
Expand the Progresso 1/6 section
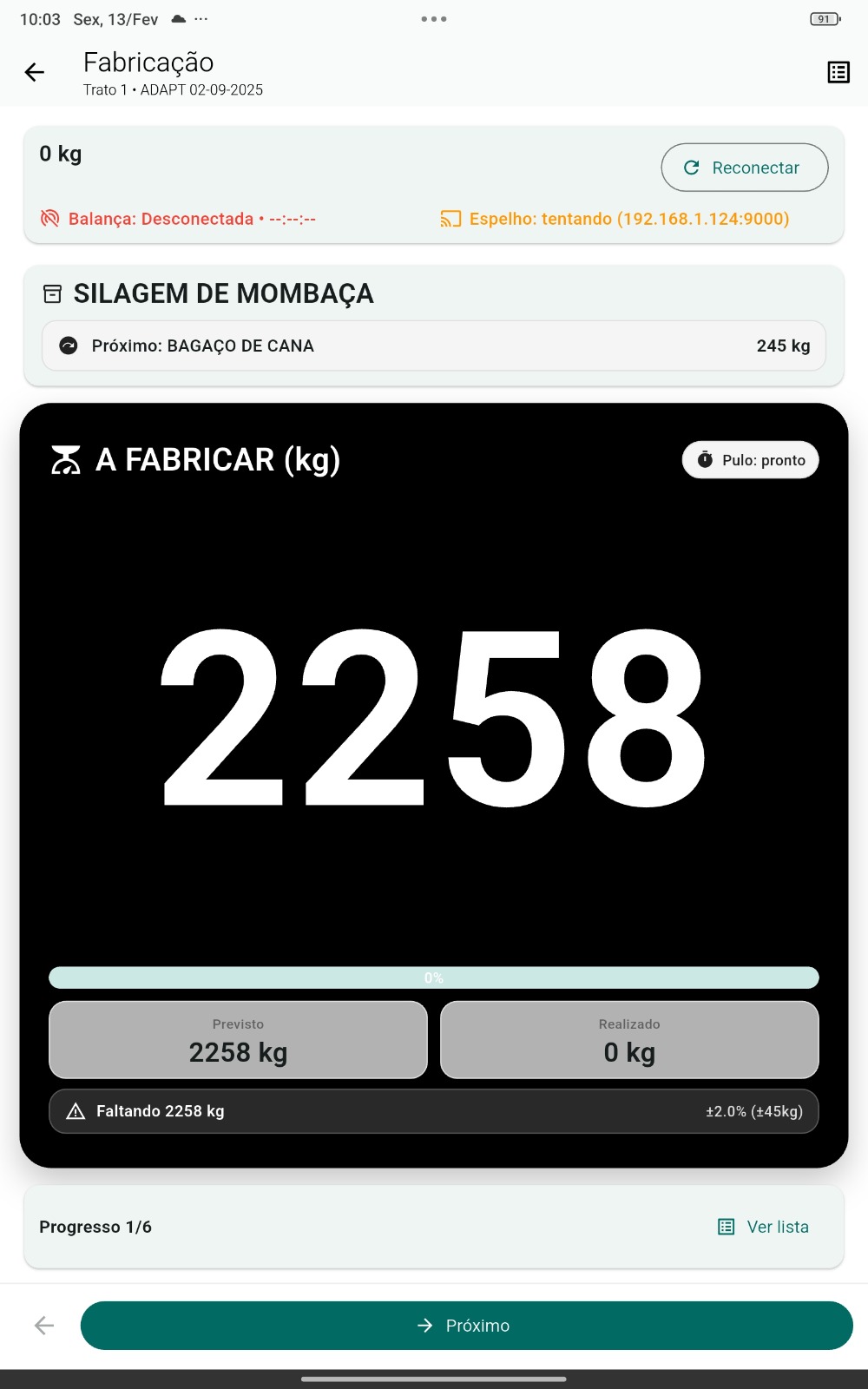[95, 1227]
